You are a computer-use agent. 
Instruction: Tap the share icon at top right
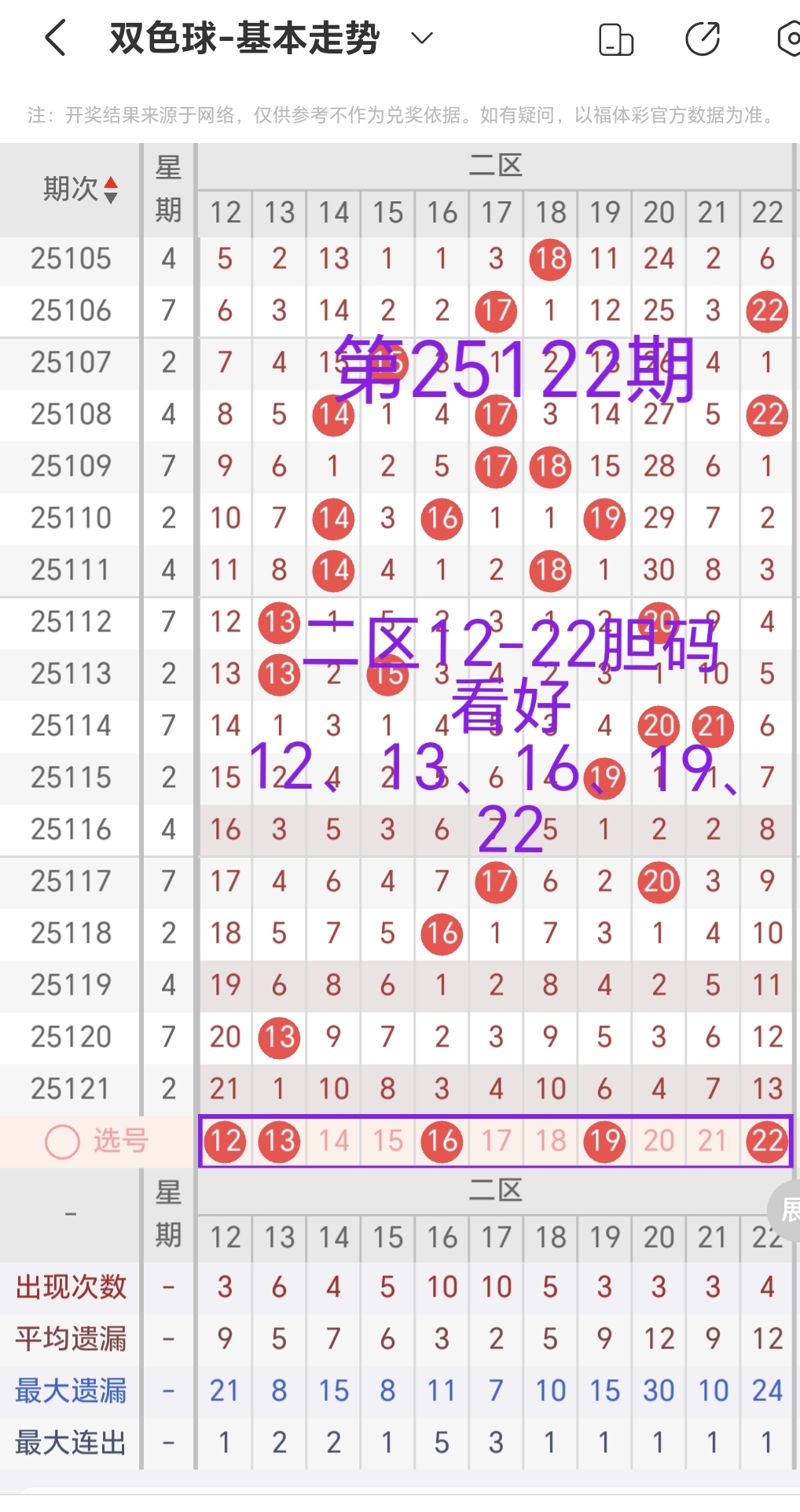click(704, 36)
